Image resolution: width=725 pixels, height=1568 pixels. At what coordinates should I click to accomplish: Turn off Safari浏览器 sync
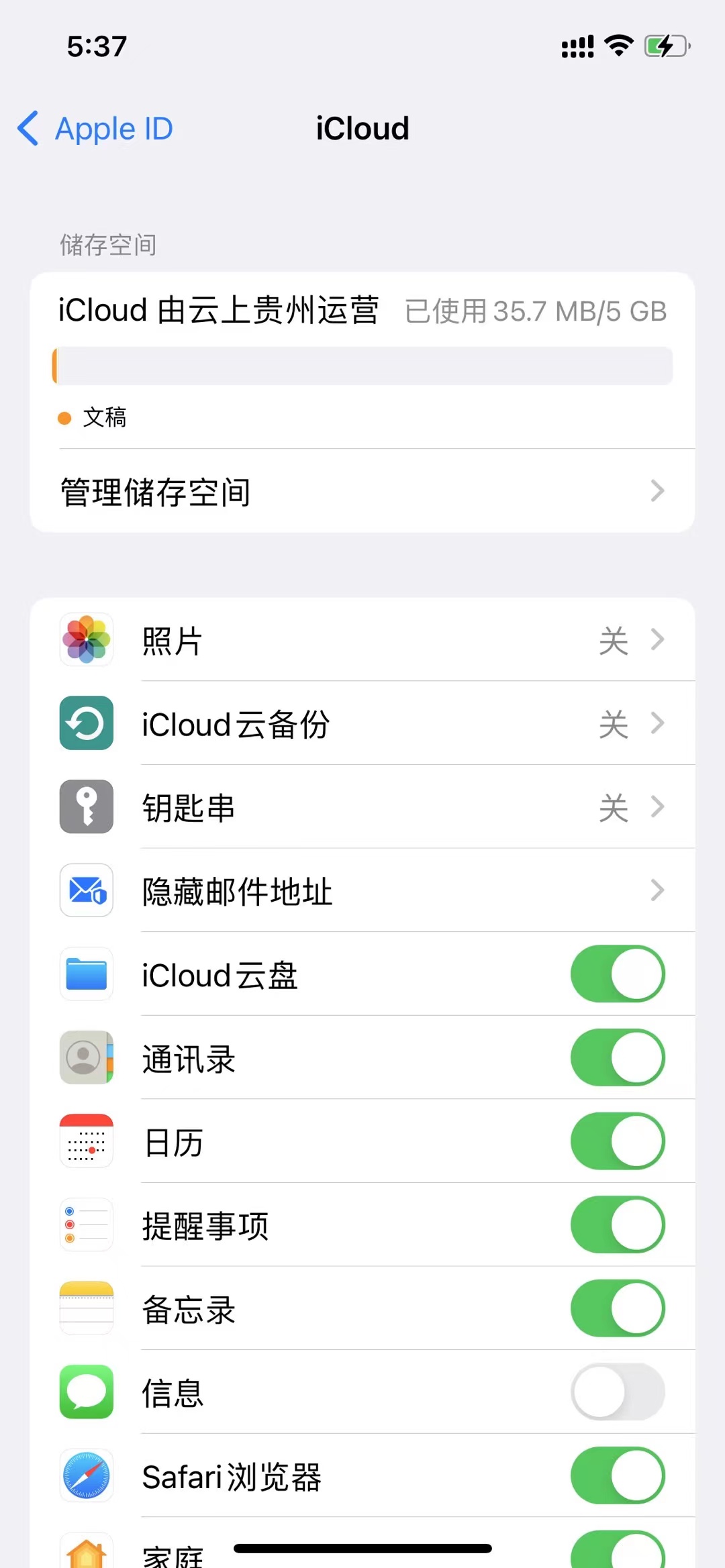point(617,1475)
